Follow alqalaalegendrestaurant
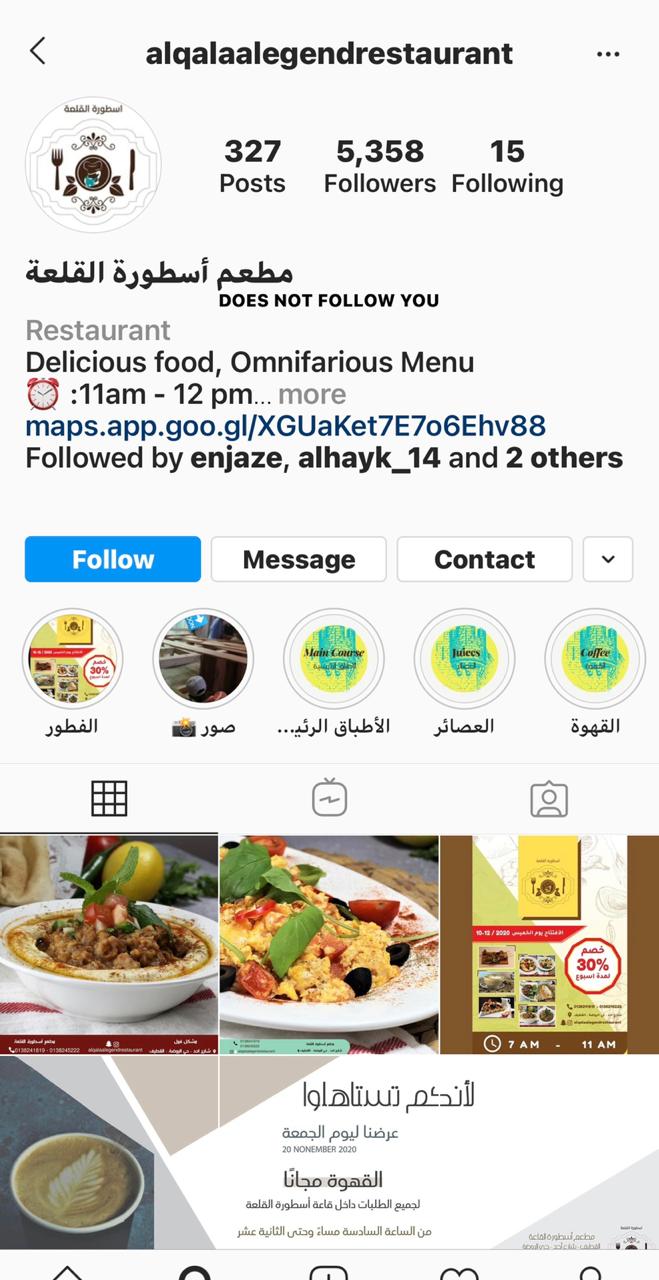The width and height of the screenshot is (659, 1280). [x=113, y=559]
